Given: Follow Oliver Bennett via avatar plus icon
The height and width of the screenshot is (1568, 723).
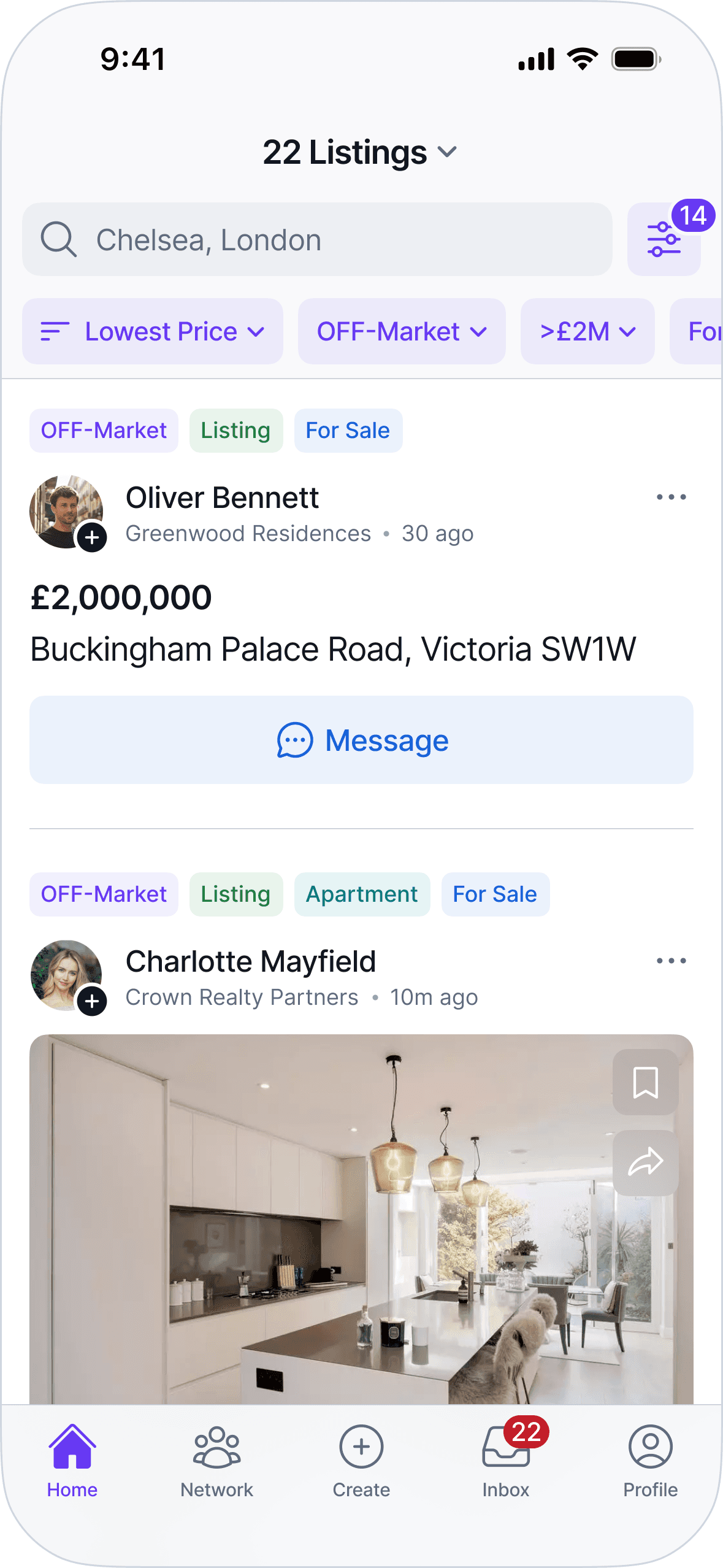Looking at the screenshot, I should tap(92, 537).
